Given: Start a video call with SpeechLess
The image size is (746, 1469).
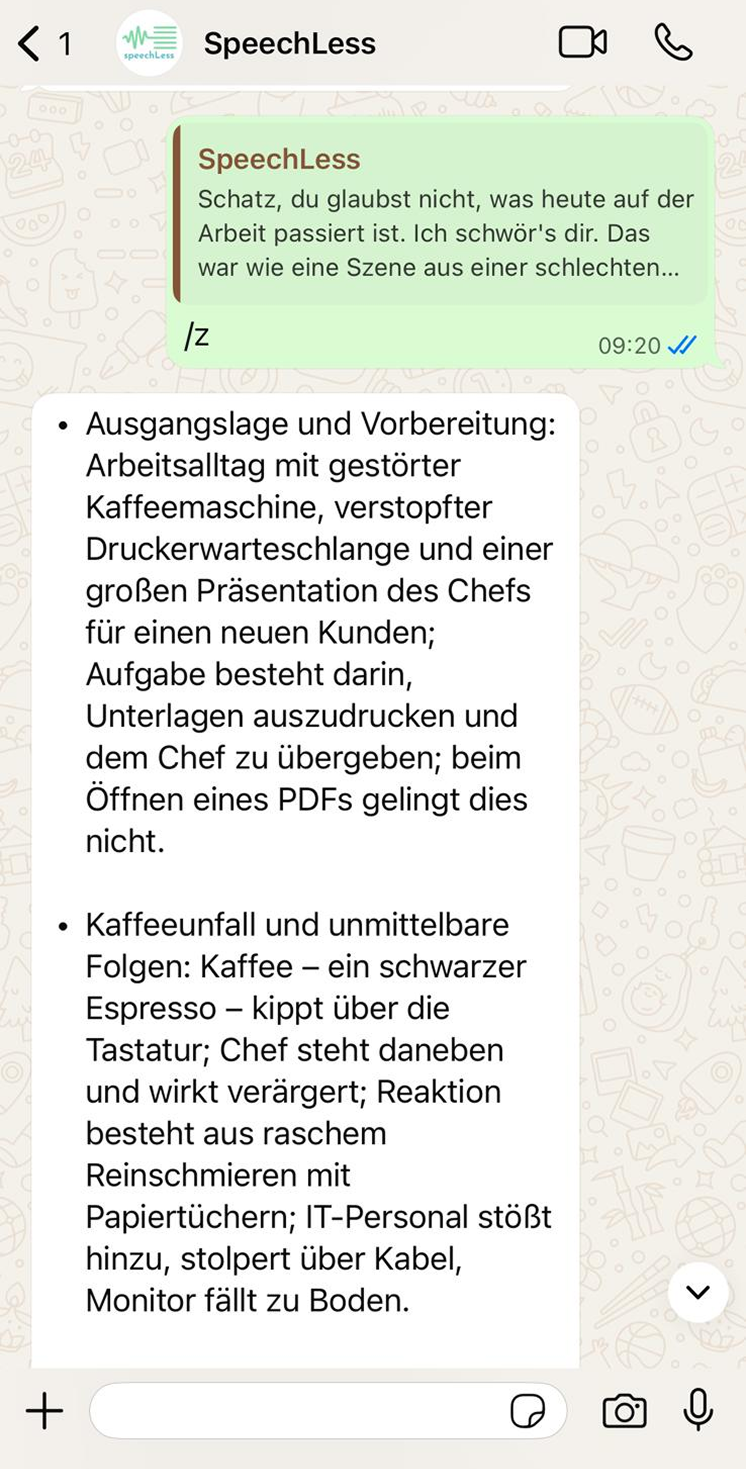Looking at the screenshot, I should (x=582, y=43).
